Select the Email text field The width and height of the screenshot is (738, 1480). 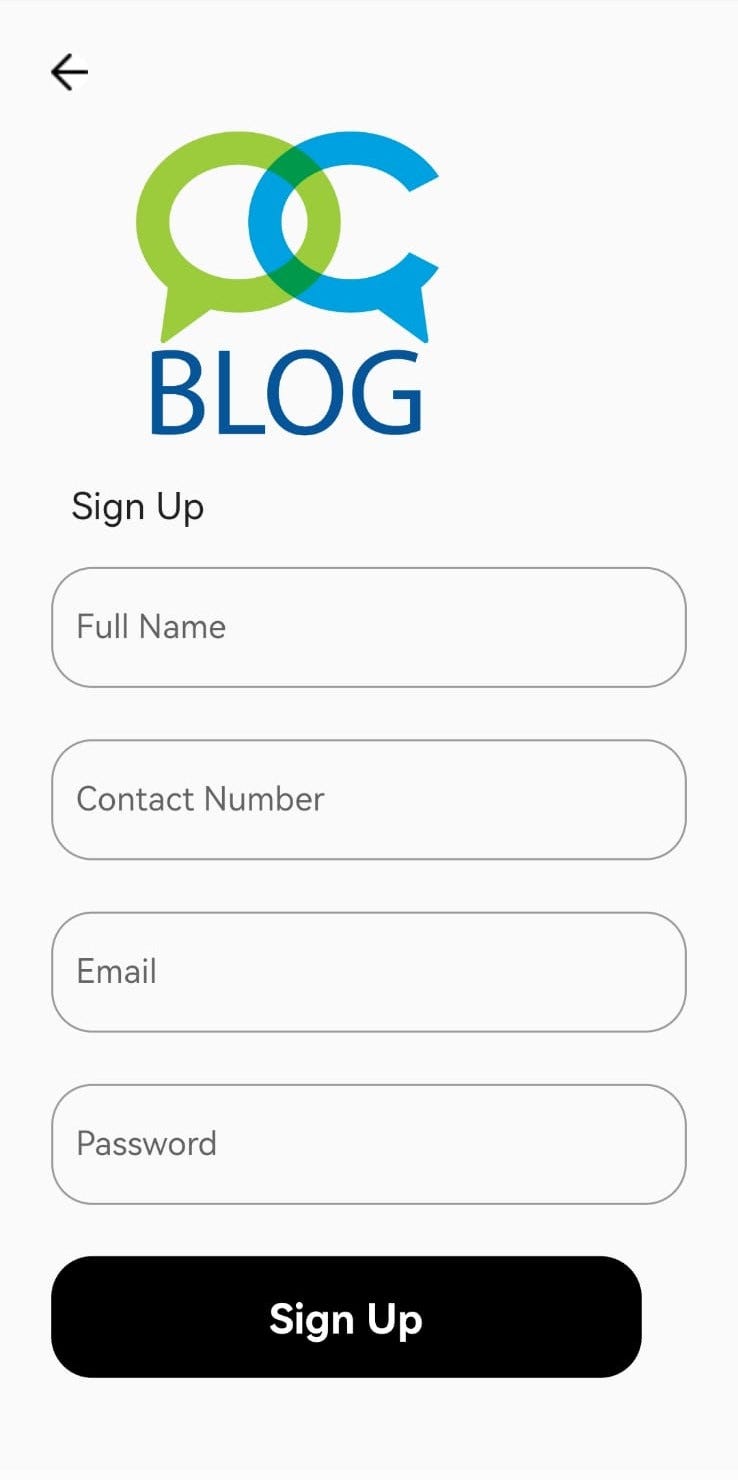368,971
